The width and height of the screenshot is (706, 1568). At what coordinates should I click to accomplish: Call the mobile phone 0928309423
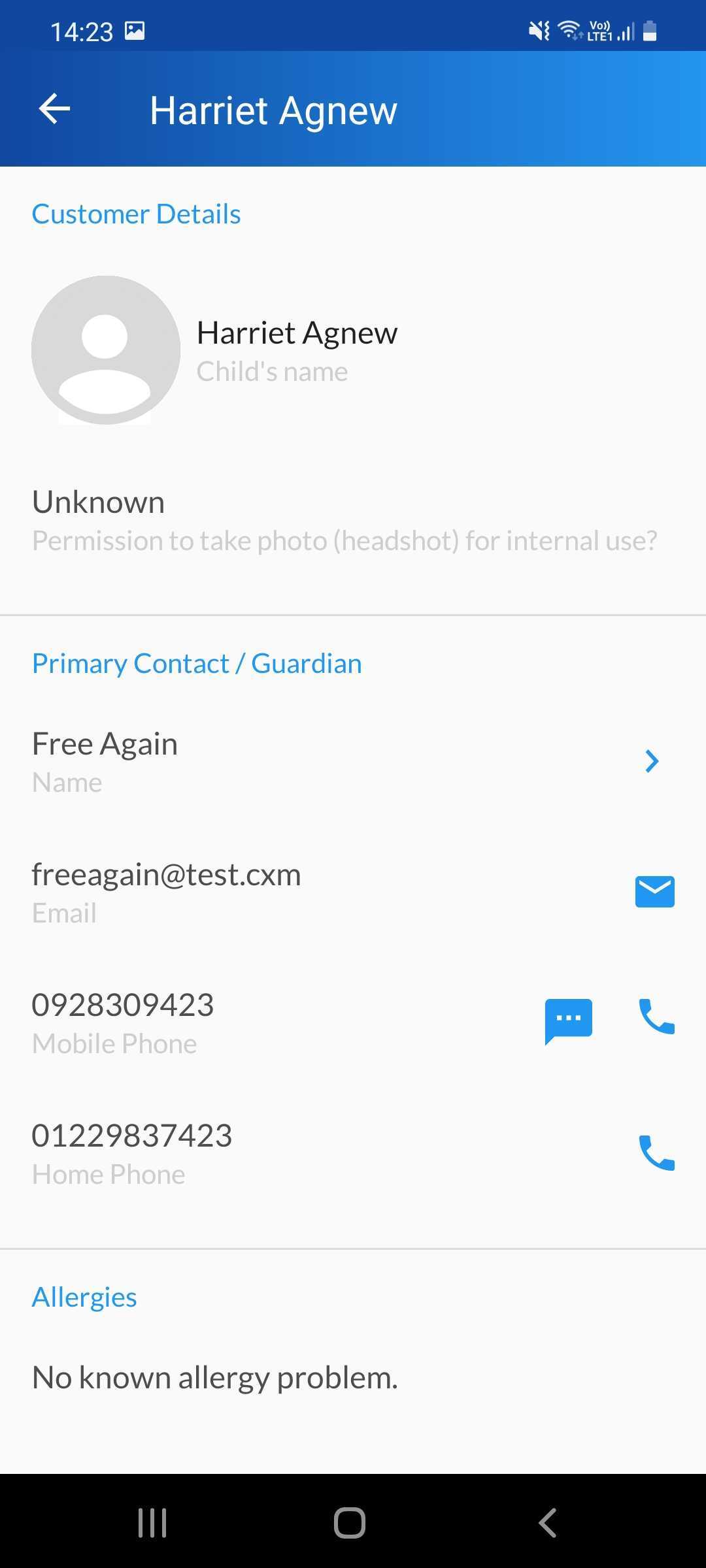point(656,1017)
